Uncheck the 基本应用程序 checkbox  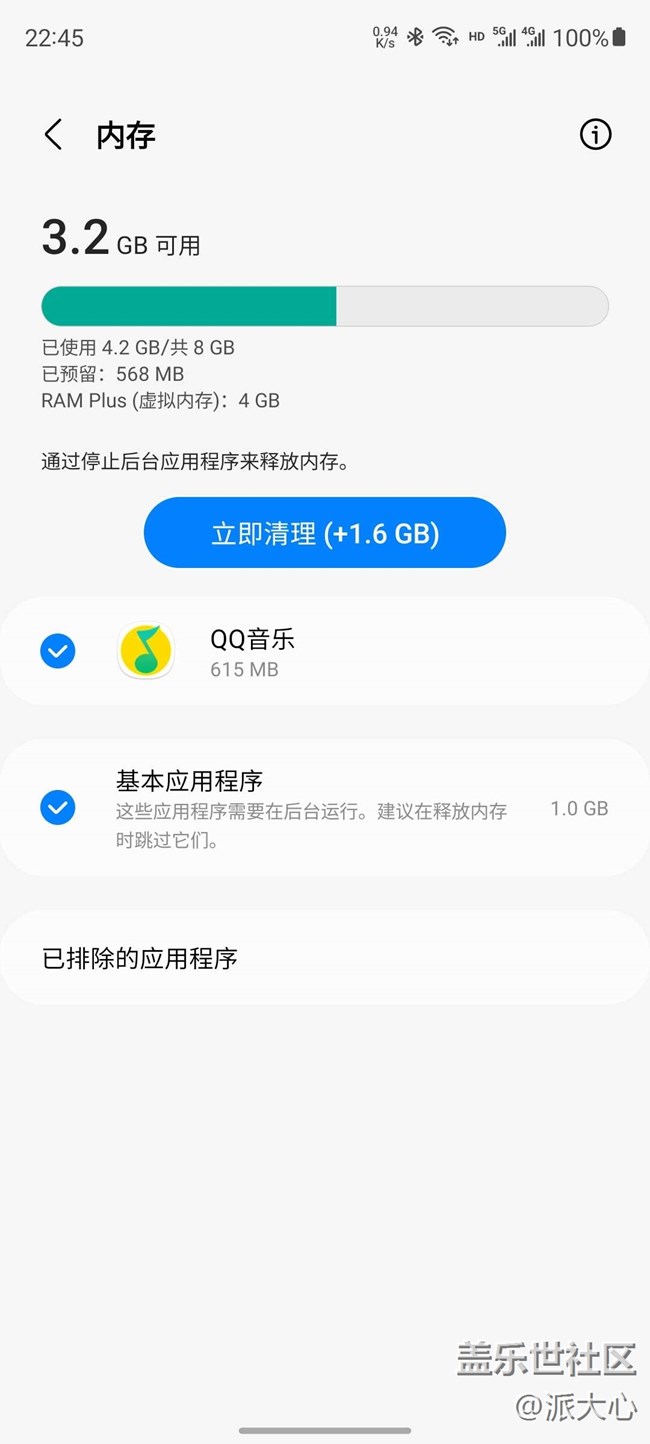(x=58, y=807)
